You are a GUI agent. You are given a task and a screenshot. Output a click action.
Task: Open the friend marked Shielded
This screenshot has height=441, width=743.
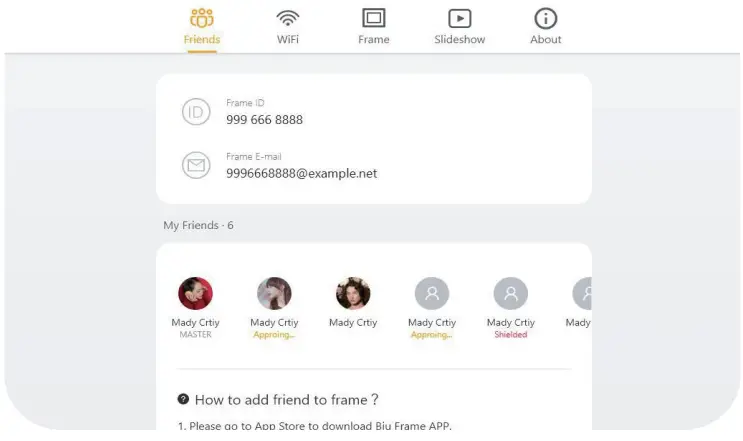coord(510,294)
